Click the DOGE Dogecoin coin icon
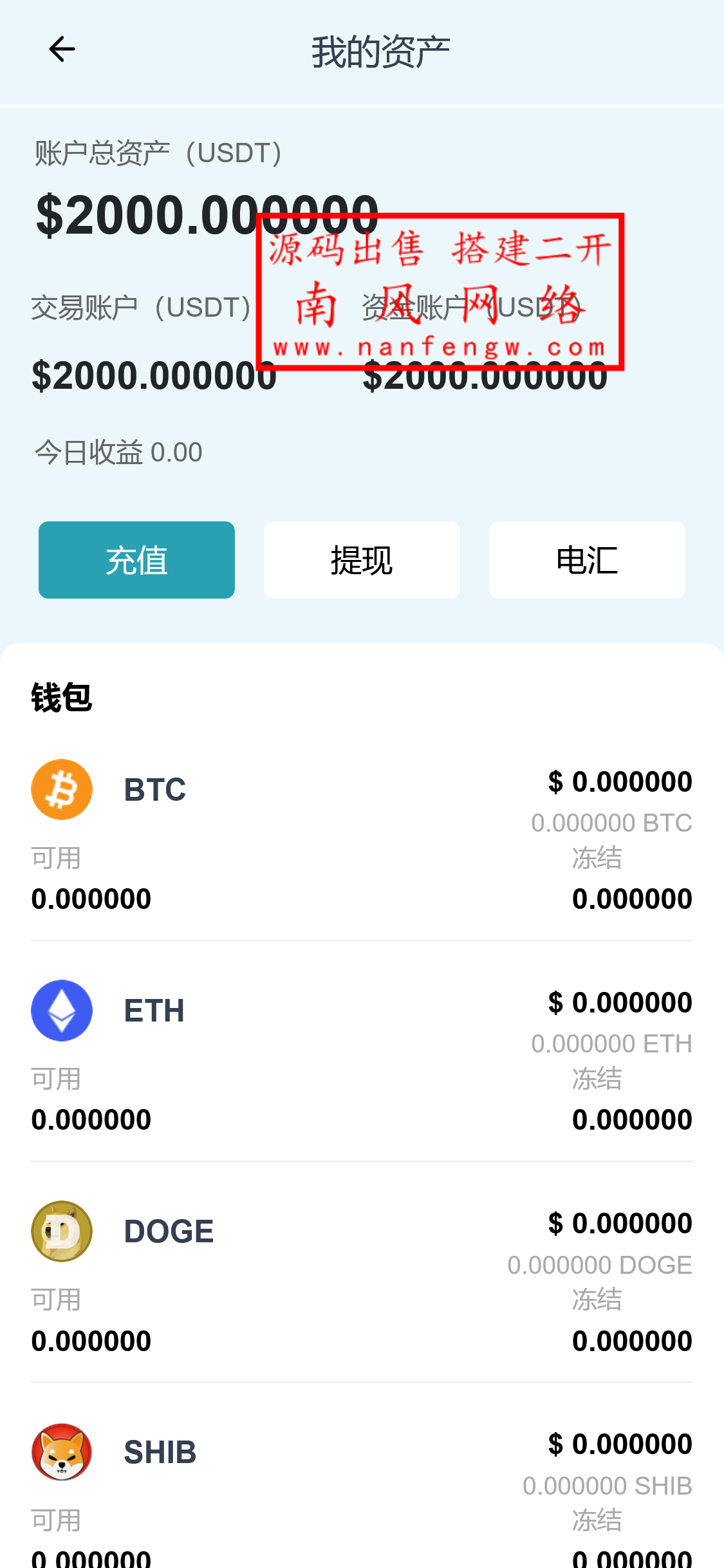This screenshot has width=724, height=1568. click(62, 1231)
